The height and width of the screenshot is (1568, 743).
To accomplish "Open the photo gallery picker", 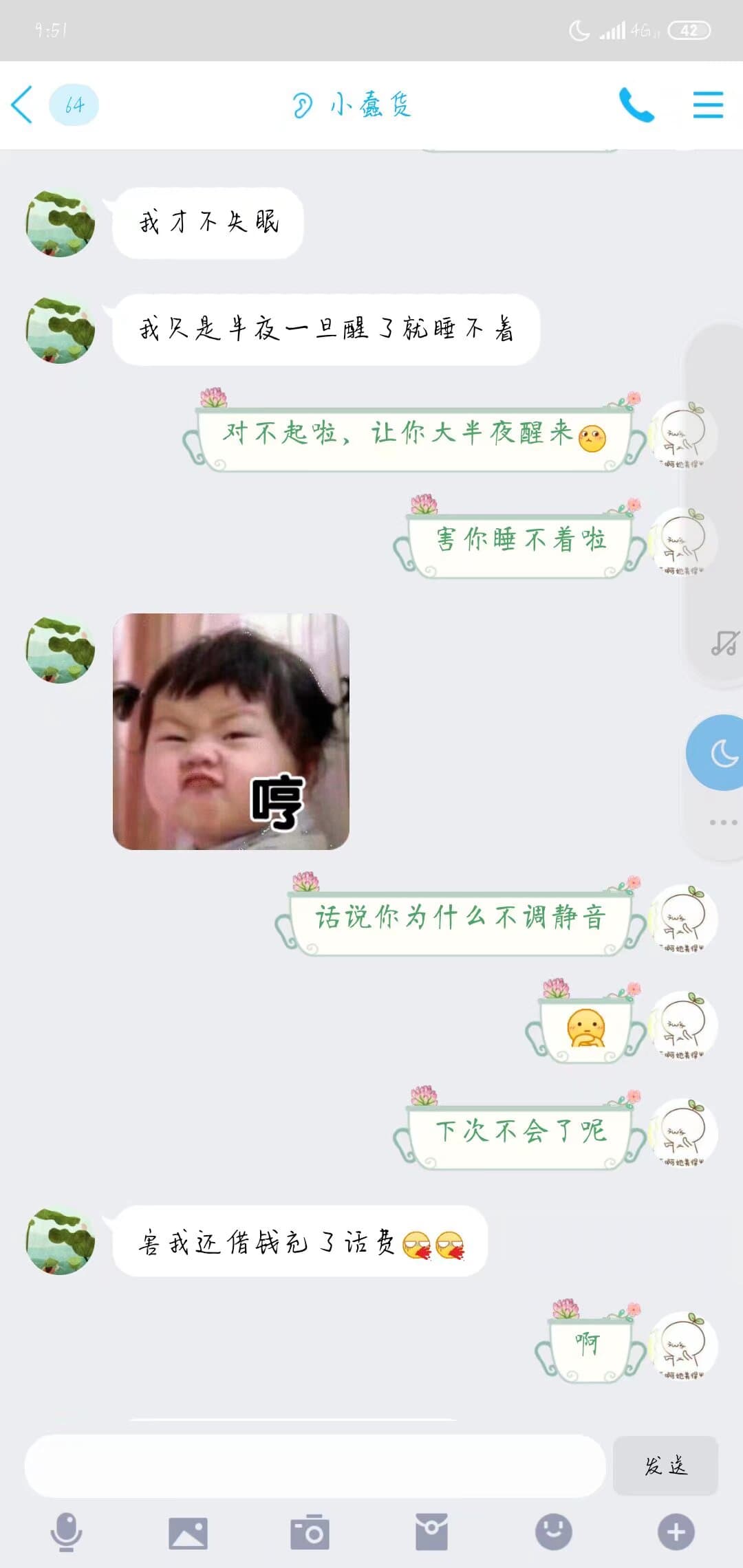I will coord(188,1533).
